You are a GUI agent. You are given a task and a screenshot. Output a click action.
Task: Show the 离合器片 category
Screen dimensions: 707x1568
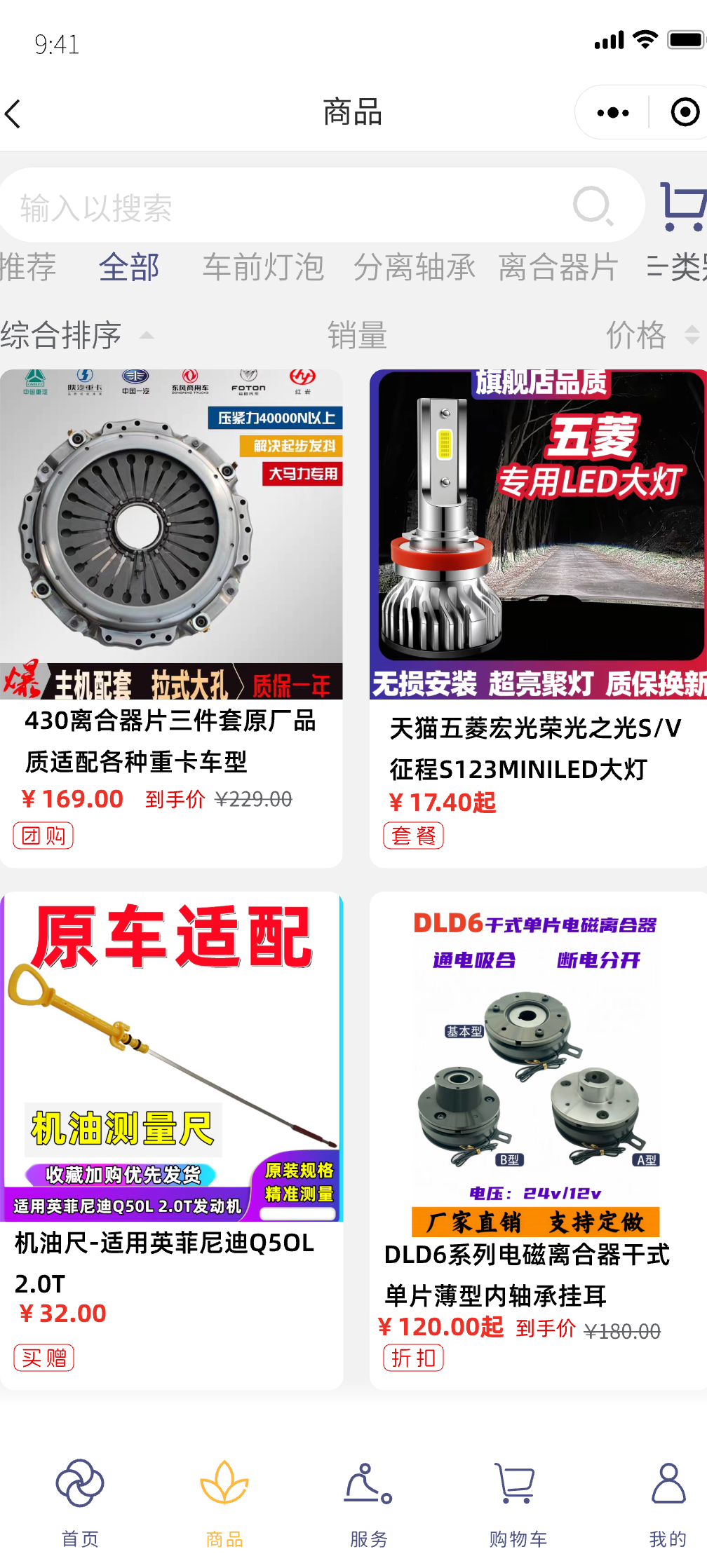tap(559, 267)
